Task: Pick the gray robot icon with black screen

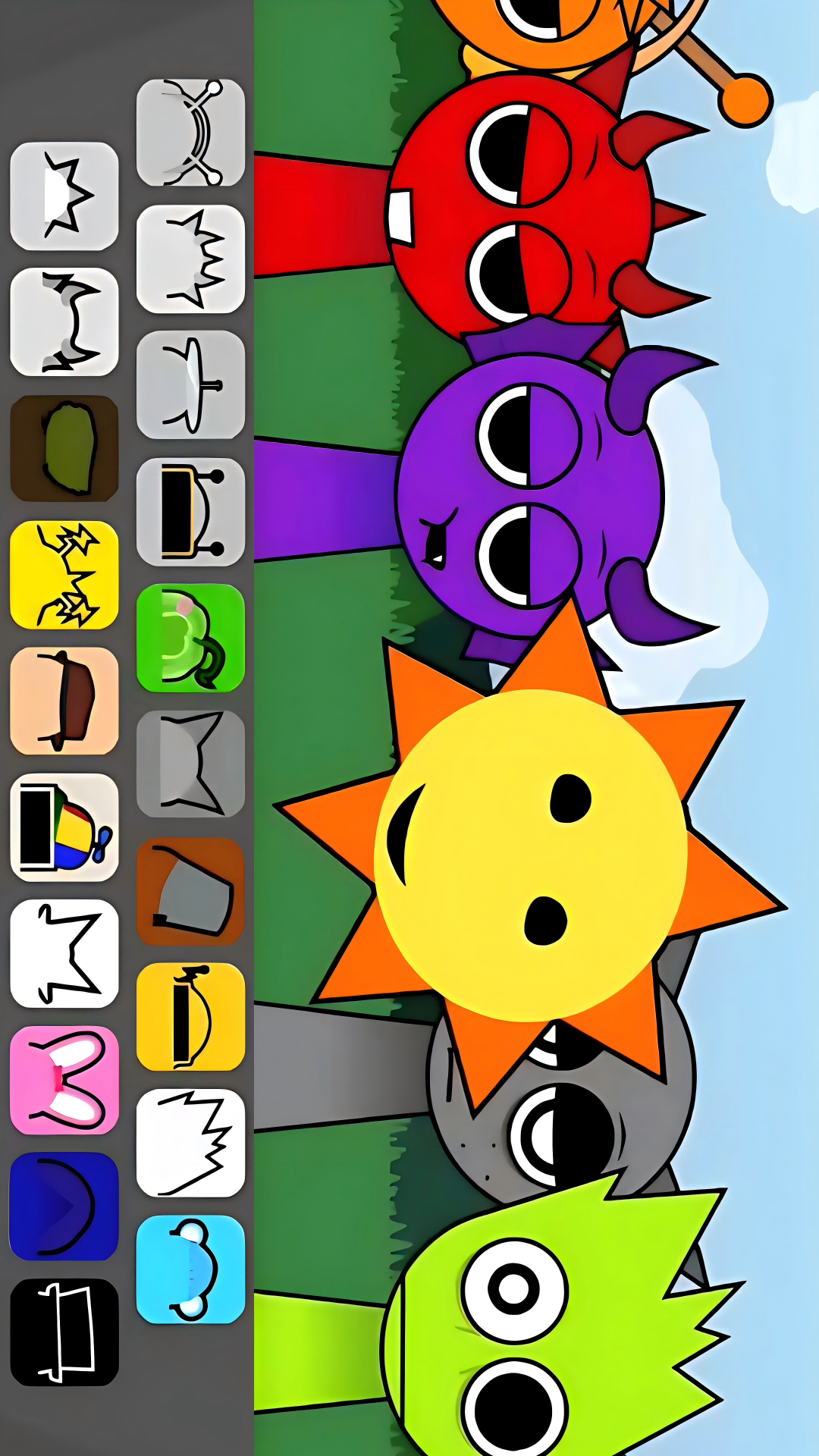Action: click(190, 512)
